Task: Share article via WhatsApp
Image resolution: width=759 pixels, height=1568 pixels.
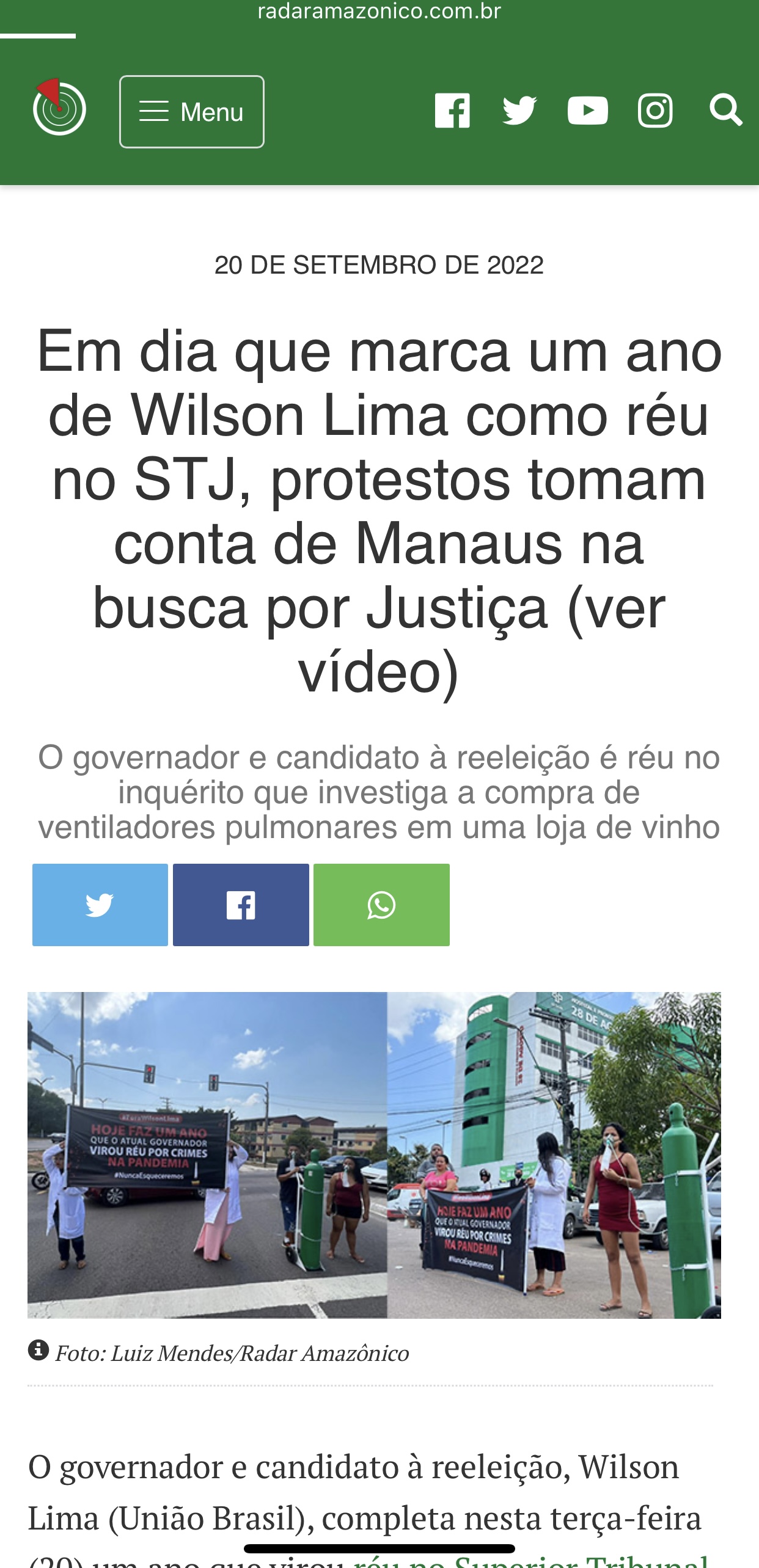Action: [x=381, y=905]
